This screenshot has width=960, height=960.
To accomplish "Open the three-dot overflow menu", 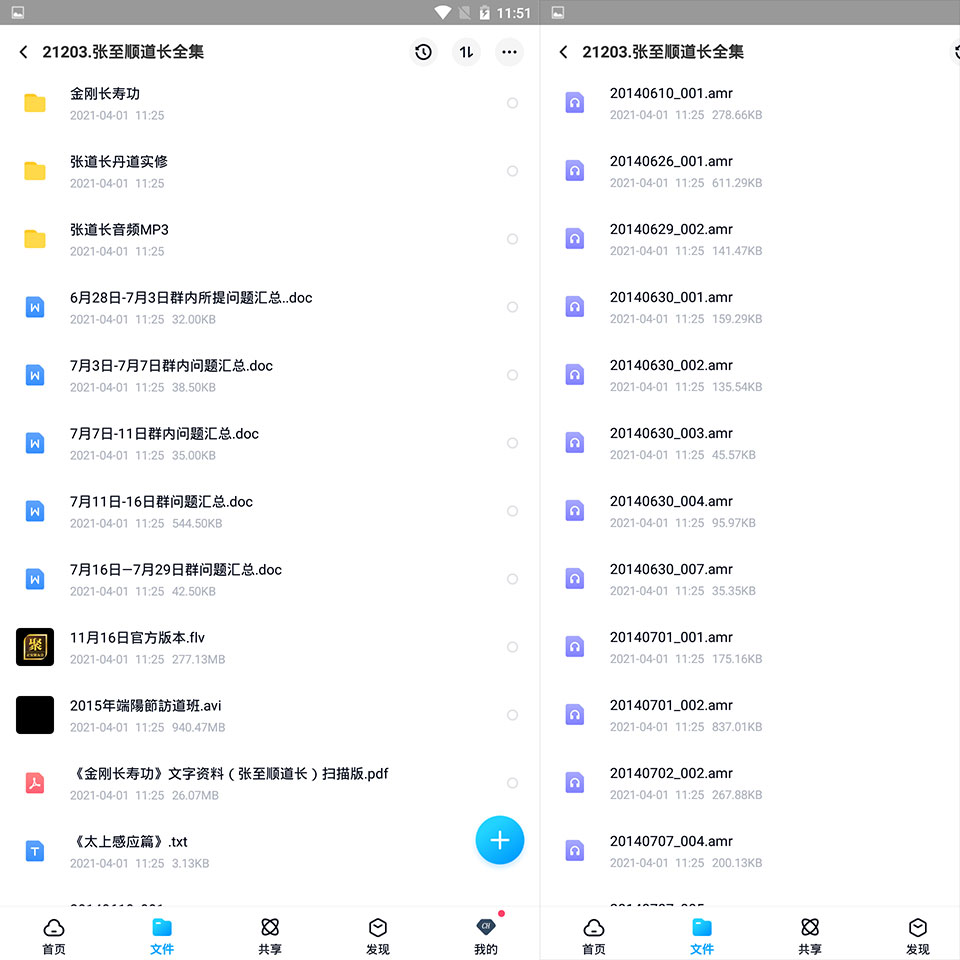I will click(510, 52).
